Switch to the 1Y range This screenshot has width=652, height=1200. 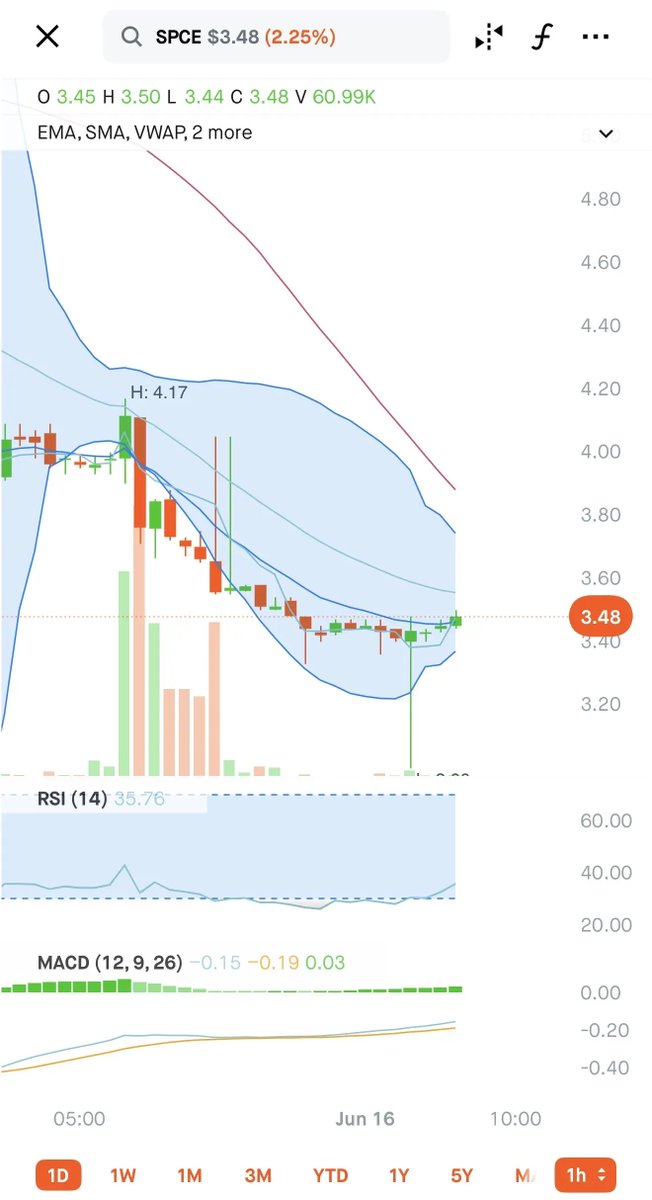click(x=400, y=1175)
